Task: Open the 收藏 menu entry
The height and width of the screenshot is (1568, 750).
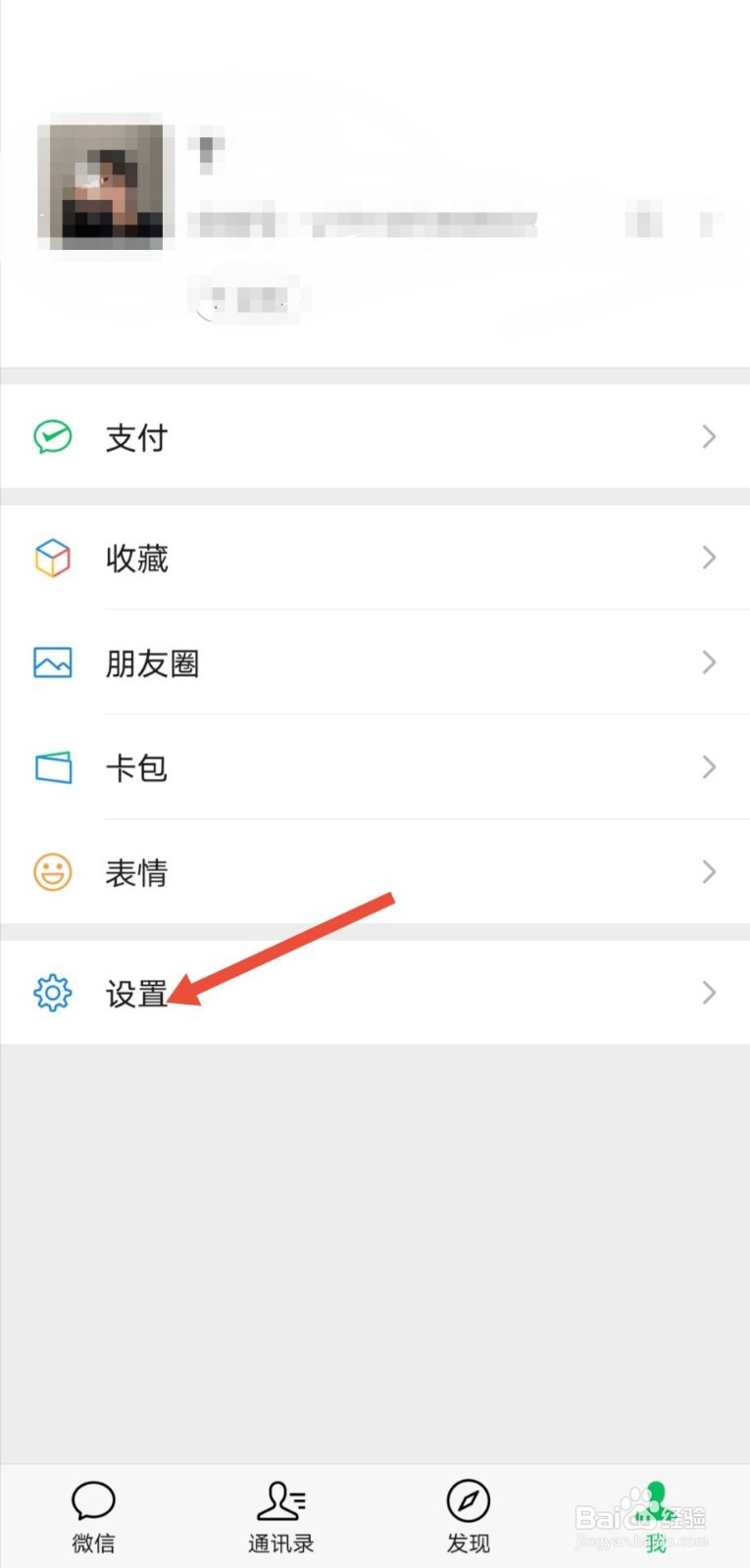Action: pyautogui.click(x=136, y=558)
